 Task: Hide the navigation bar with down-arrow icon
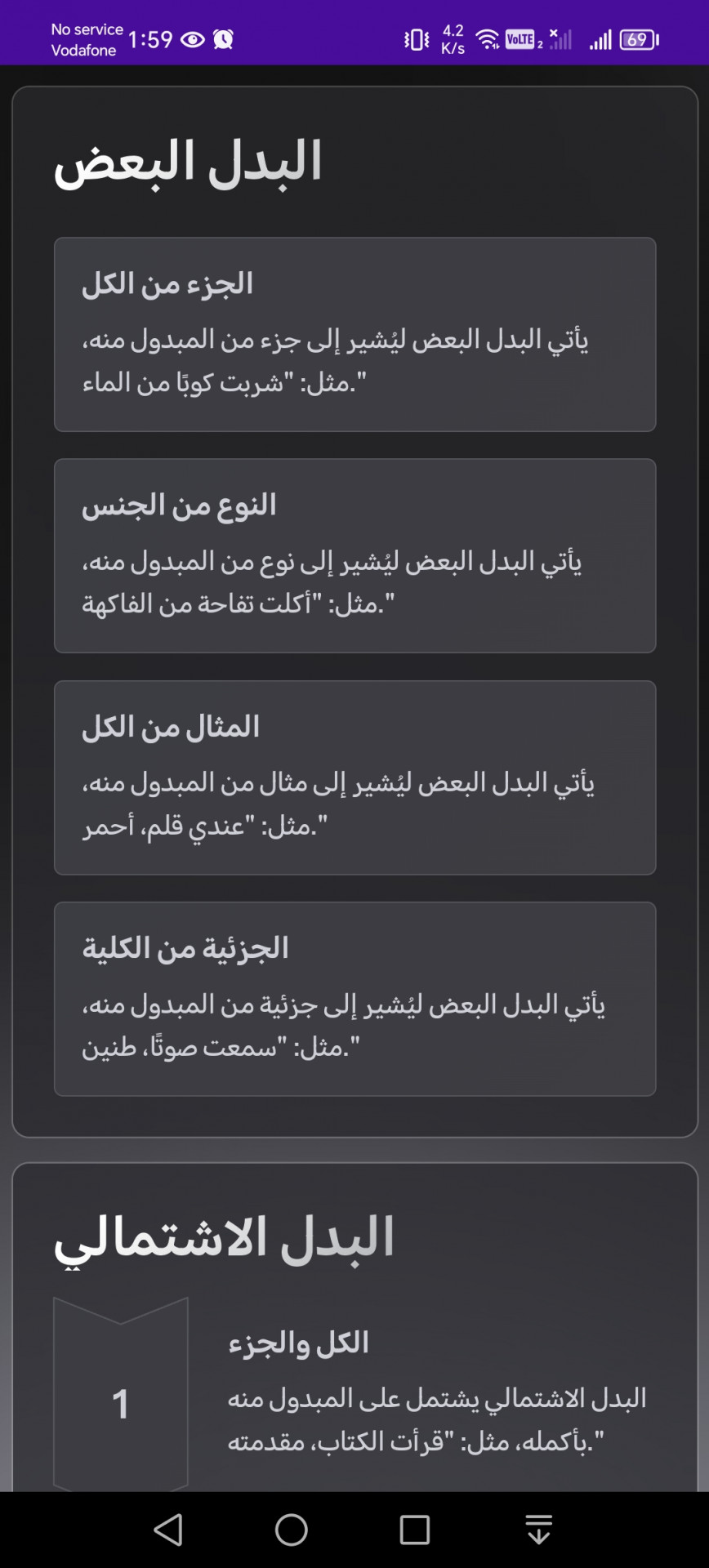[x=538, y=1530]
